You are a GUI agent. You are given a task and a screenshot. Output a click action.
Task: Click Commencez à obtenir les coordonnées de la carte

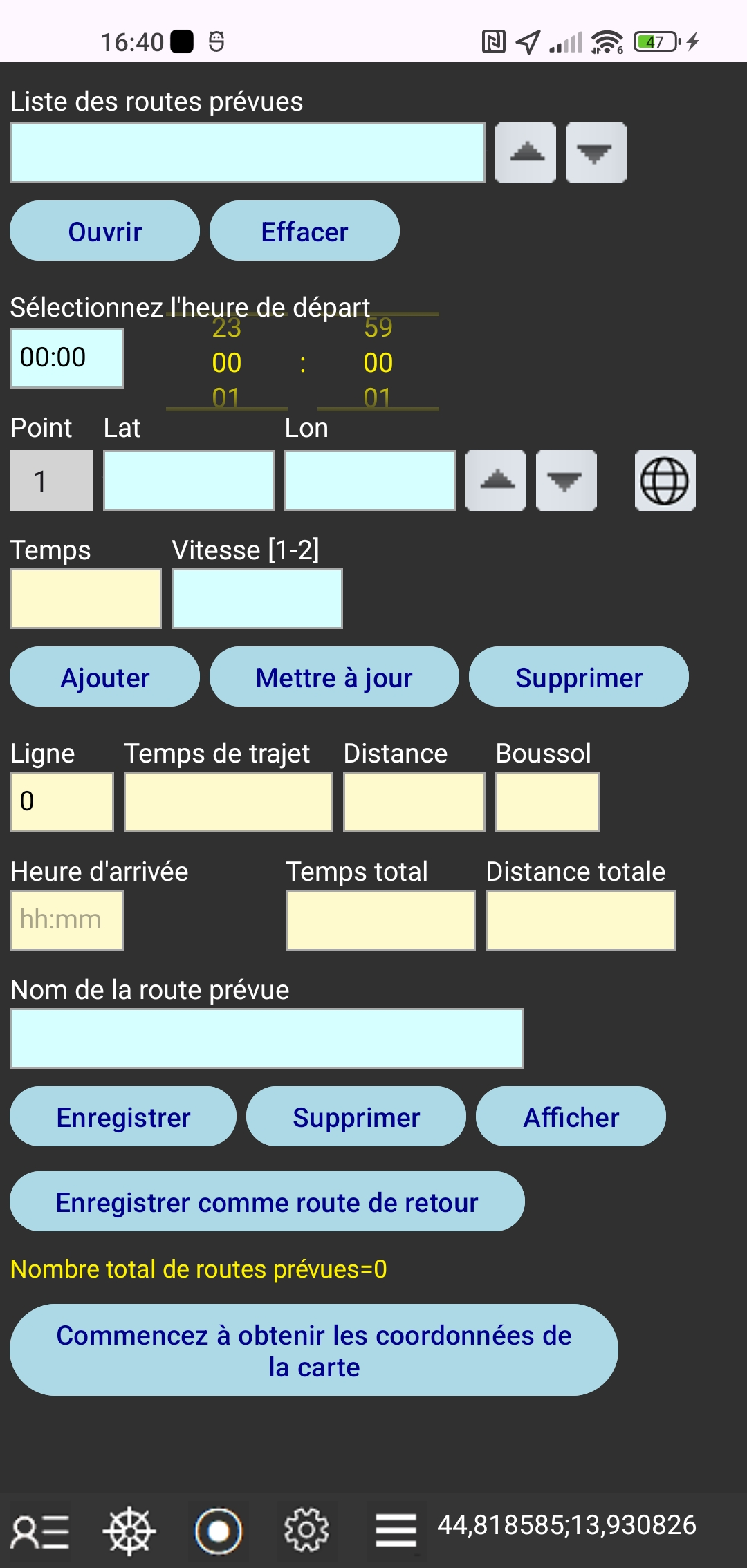[x=312, y=1350]
